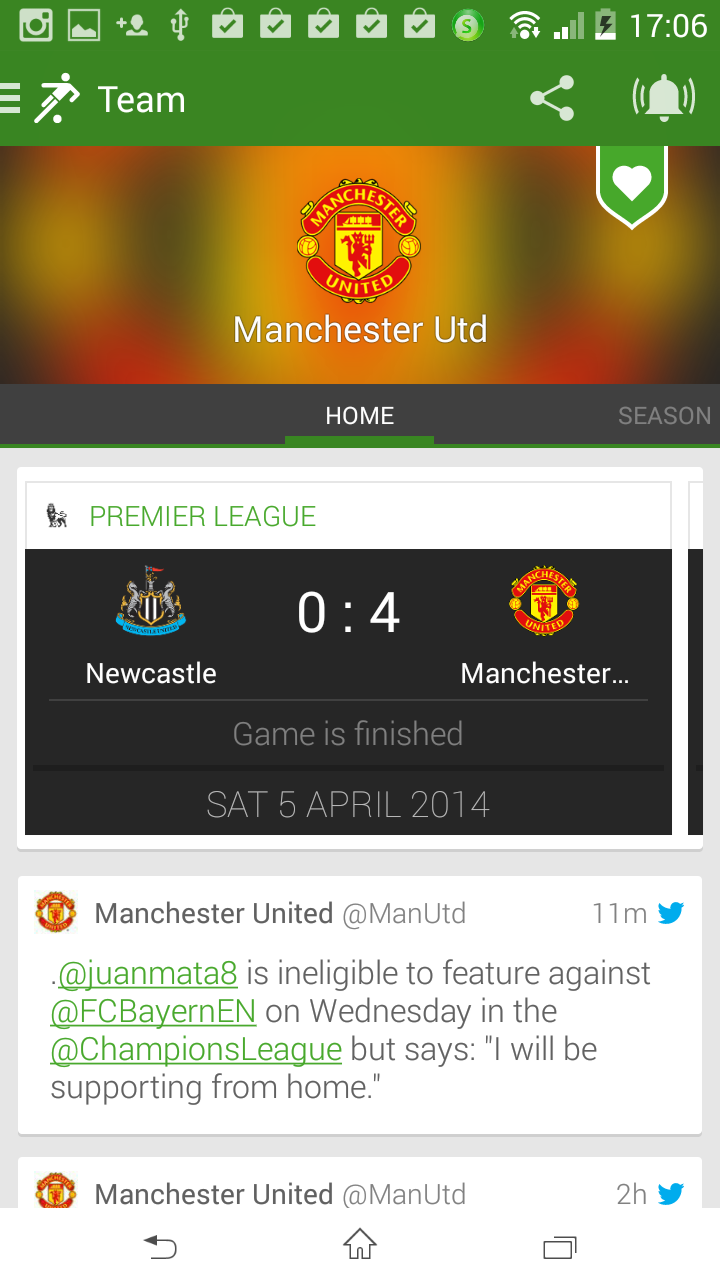Open the navigation drawer menu
Screen dimensions: 720x1280
[12, 99]
